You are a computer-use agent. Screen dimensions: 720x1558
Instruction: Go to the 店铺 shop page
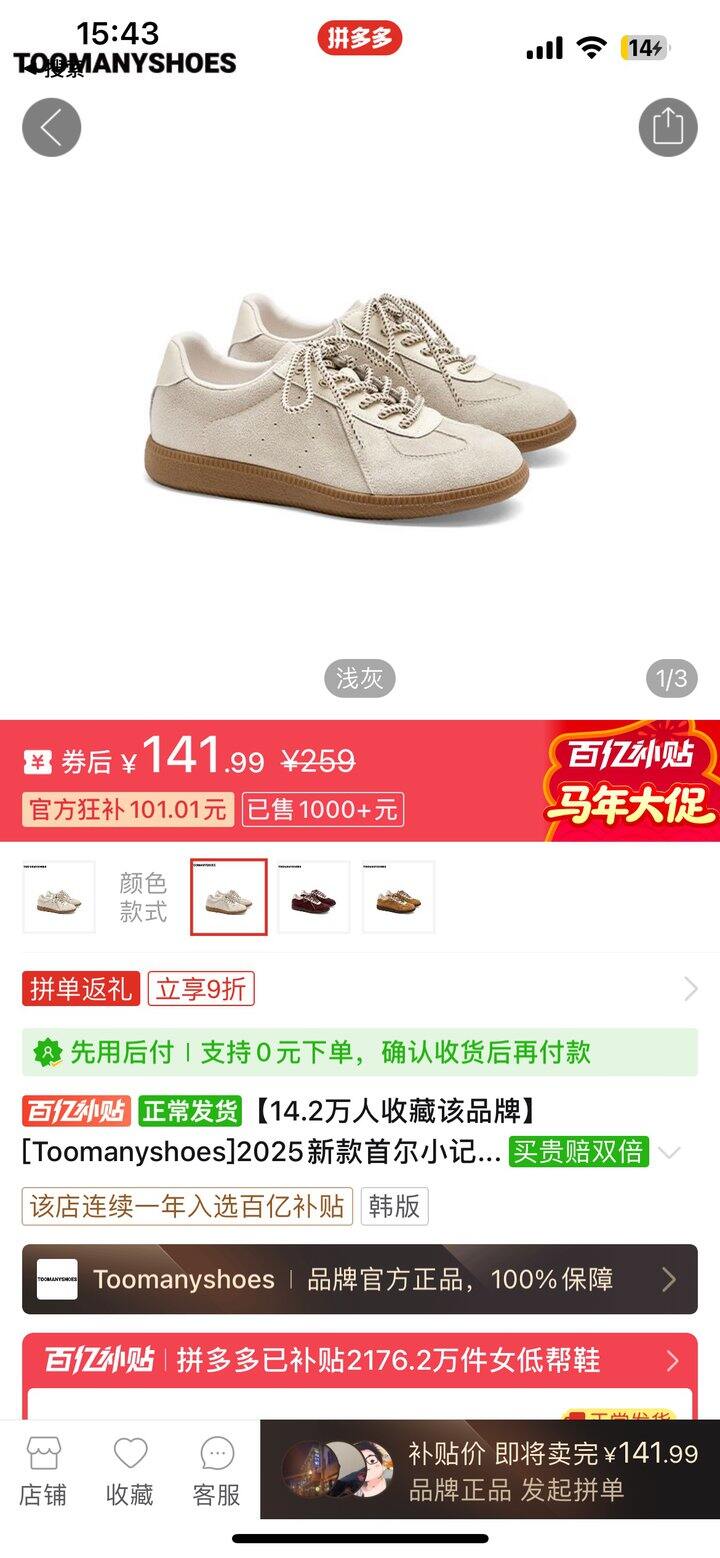tap(44, 1471)
